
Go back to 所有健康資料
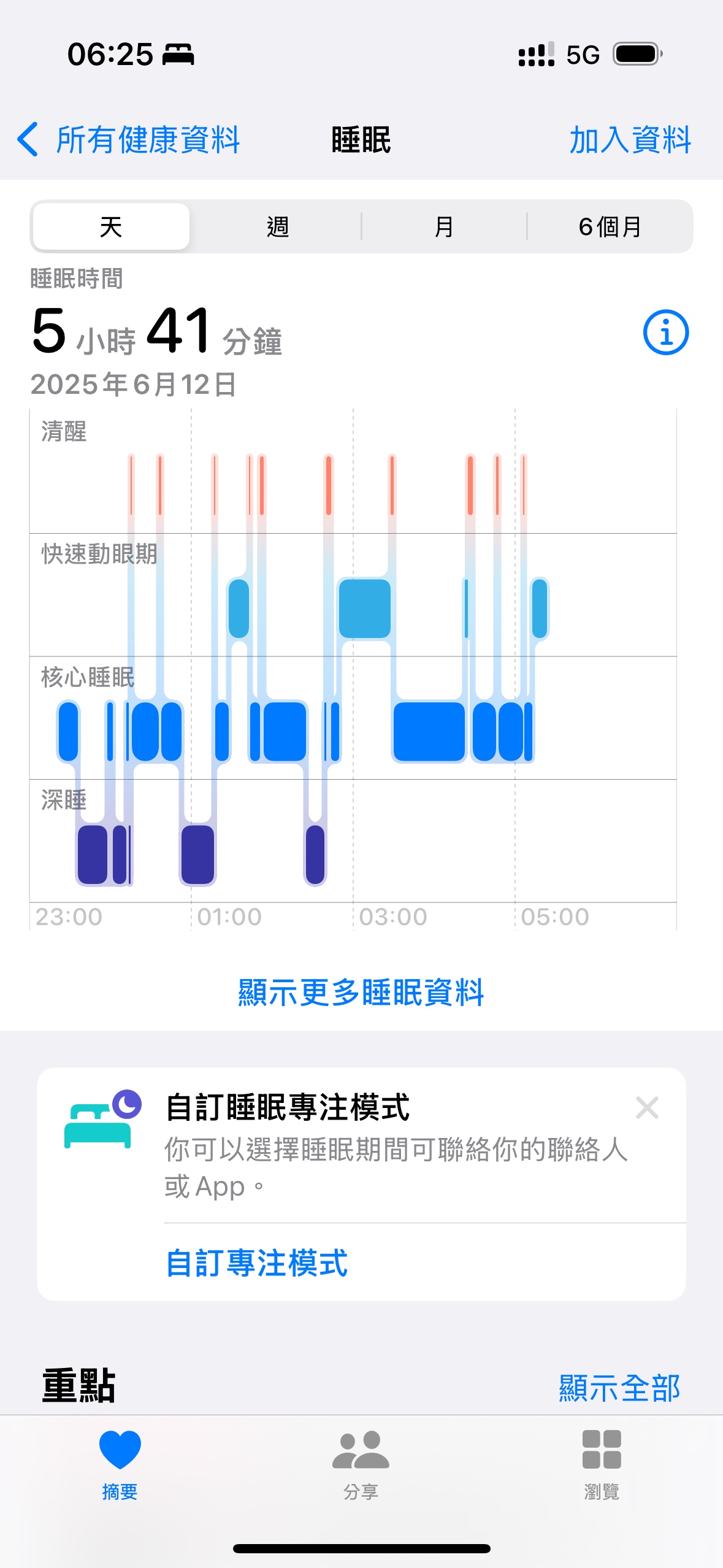pyautogui.click(x=129, y=140)
